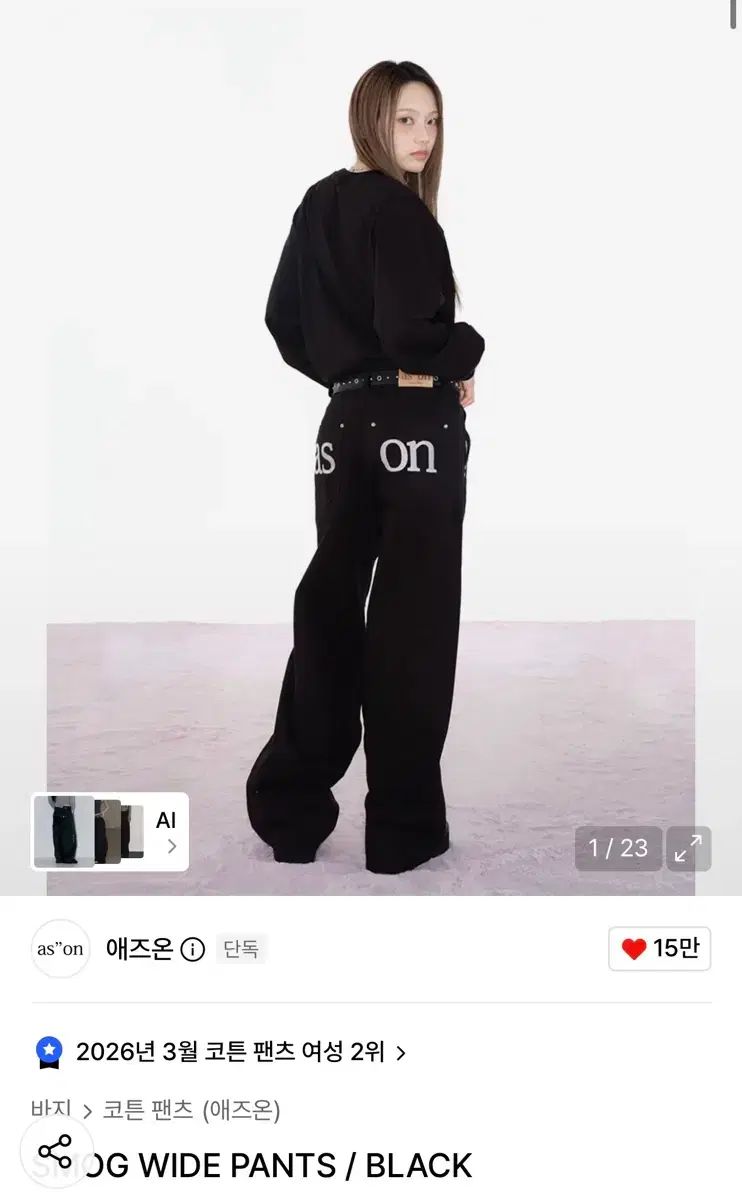
Task: Expand the product image to fullscreen
Action: click(688, 848)
